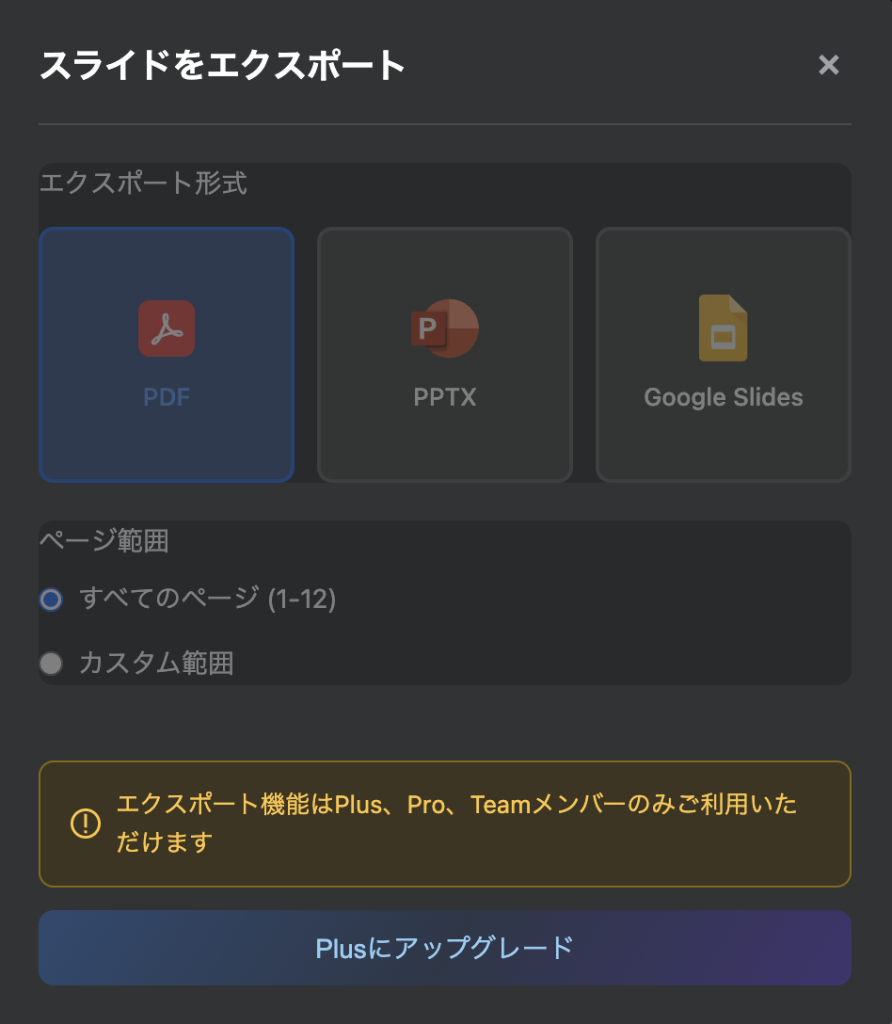Image resolution: width=892 pixels, height=1024 pixels.
Task: Select PDF as export format
Action: [x=166, y=355]
